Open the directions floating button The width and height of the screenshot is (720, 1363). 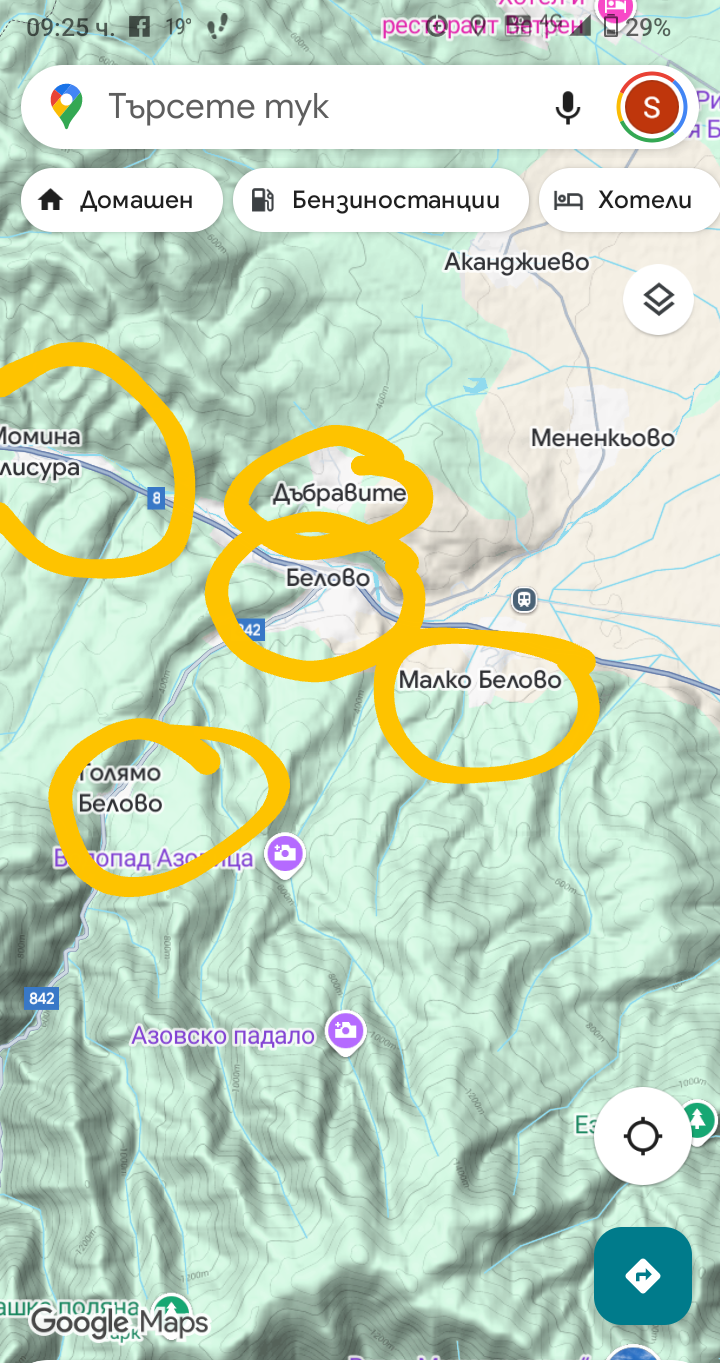[642, 1275]
